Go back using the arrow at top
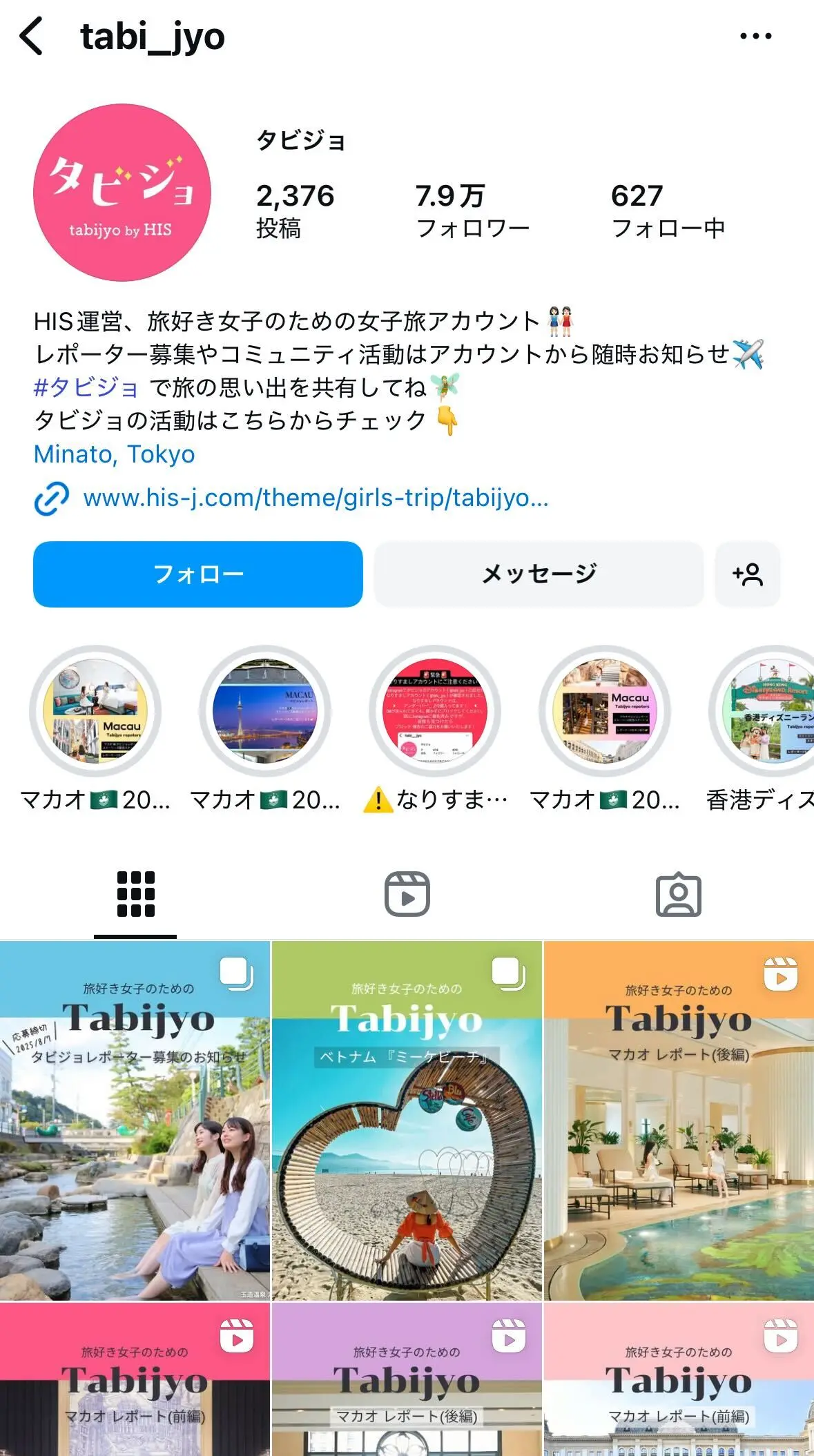814x1456 pixels. click(x=32, y=36)
